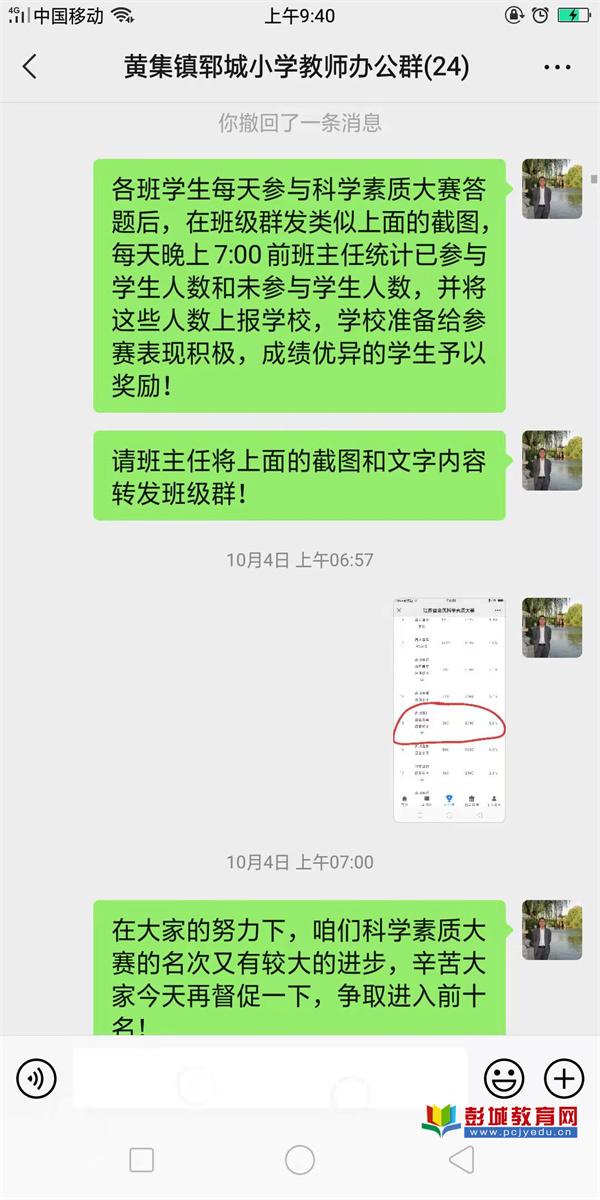
Task: Tap the sender avatar beside the screenshot image
Action: [552, 628]
